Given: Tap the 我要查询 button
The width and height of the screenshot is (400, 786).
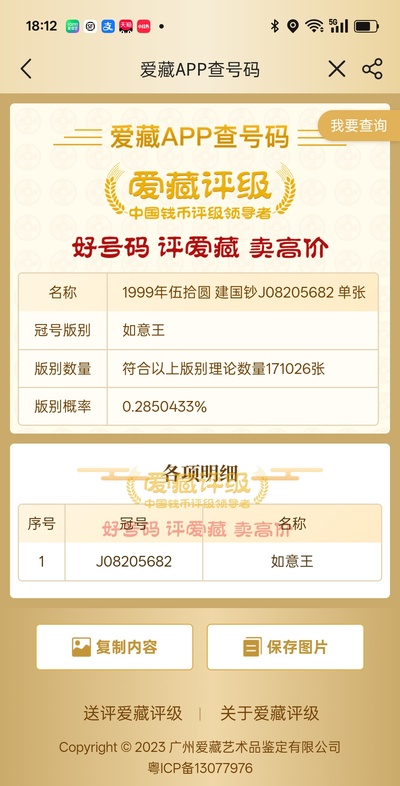Looking at the screenshot, I should coord(359,125).
